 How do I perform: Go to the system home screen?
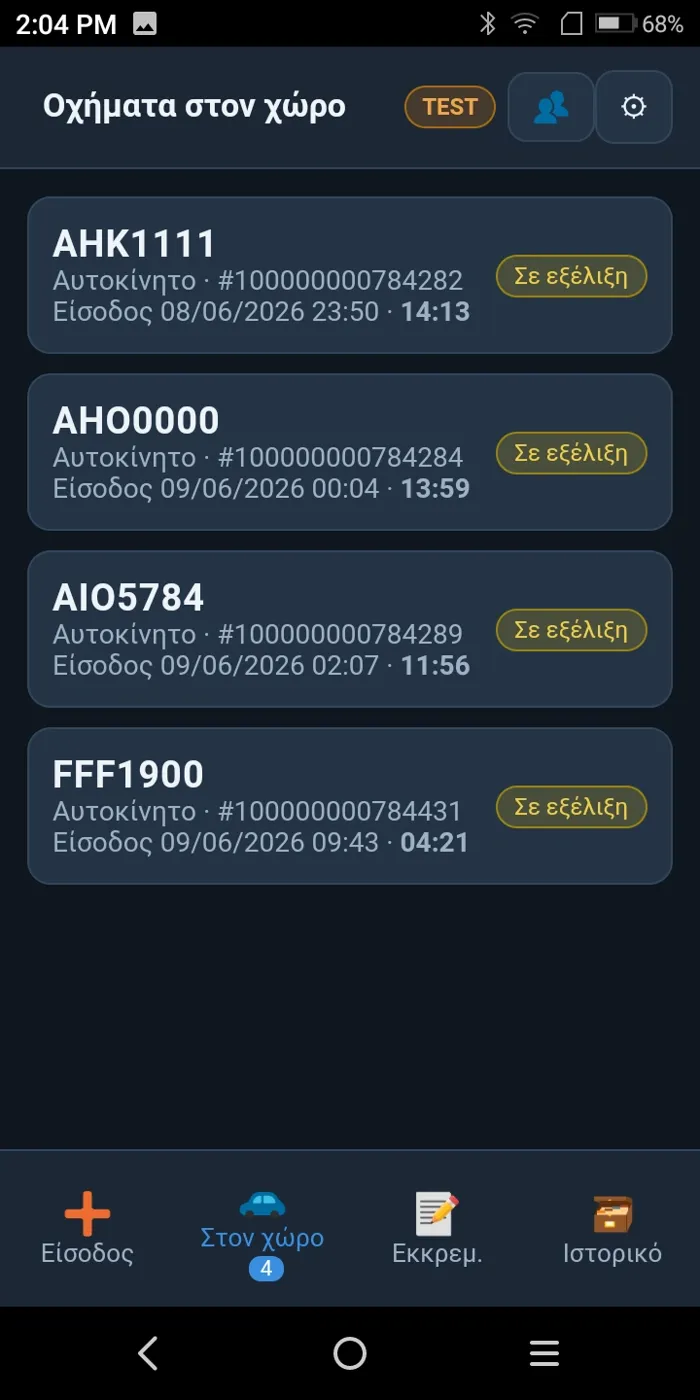coord(350,1353)
